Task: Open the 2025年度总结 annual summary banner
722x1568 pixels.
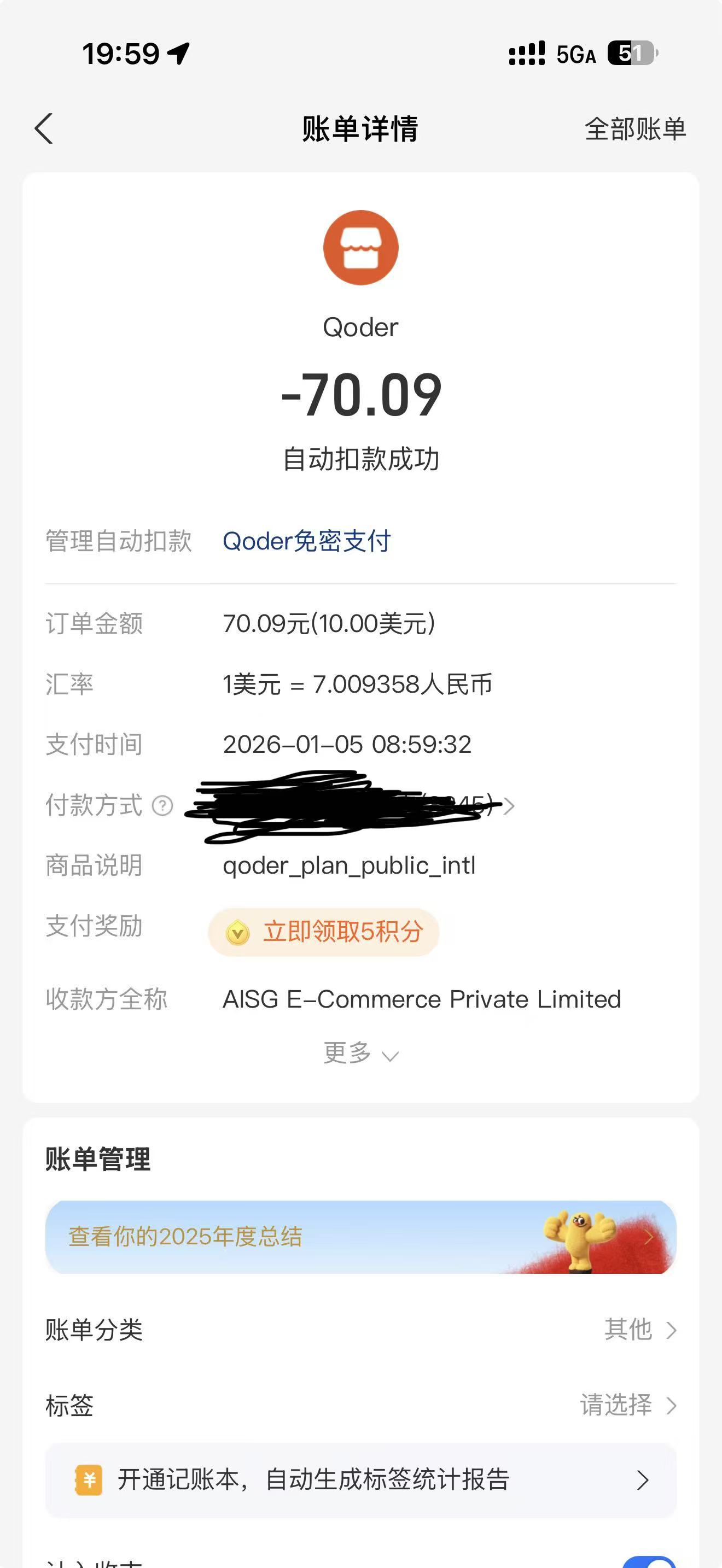Action: (x=360, y=1237)
